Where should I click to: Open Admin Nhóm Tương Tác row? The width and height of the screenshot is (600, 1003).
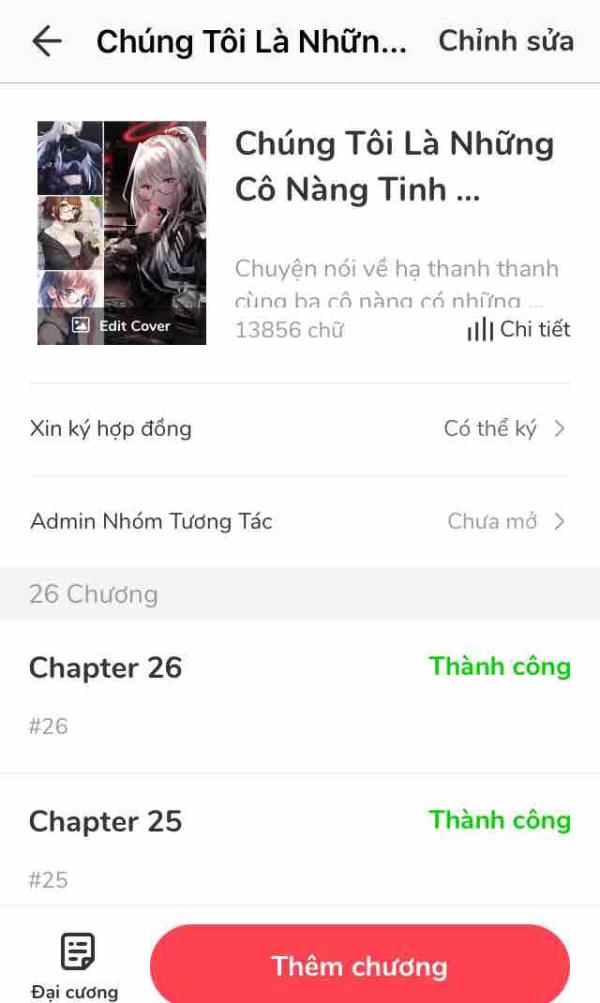point(300,521)
